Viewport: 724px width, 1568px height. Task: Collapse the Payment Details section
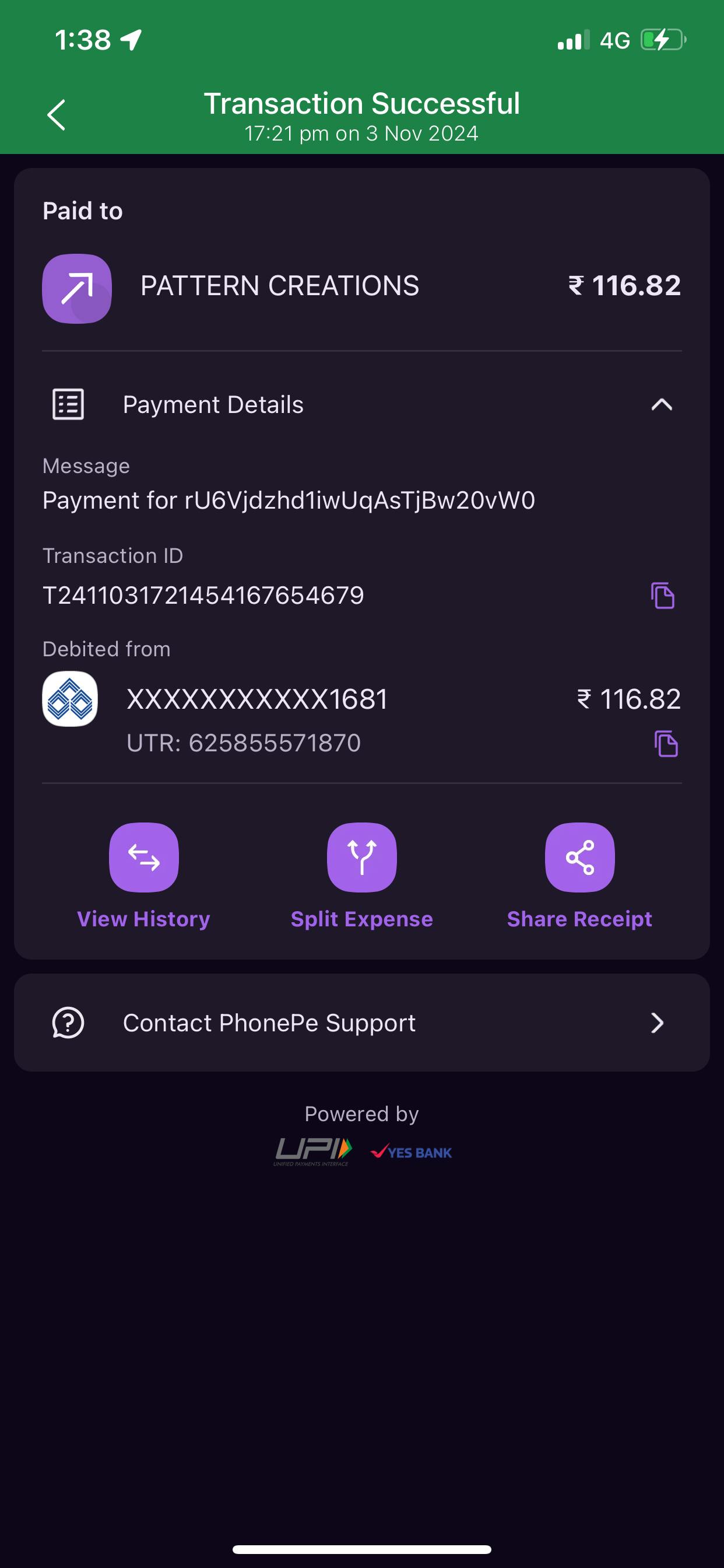point(661,405)
